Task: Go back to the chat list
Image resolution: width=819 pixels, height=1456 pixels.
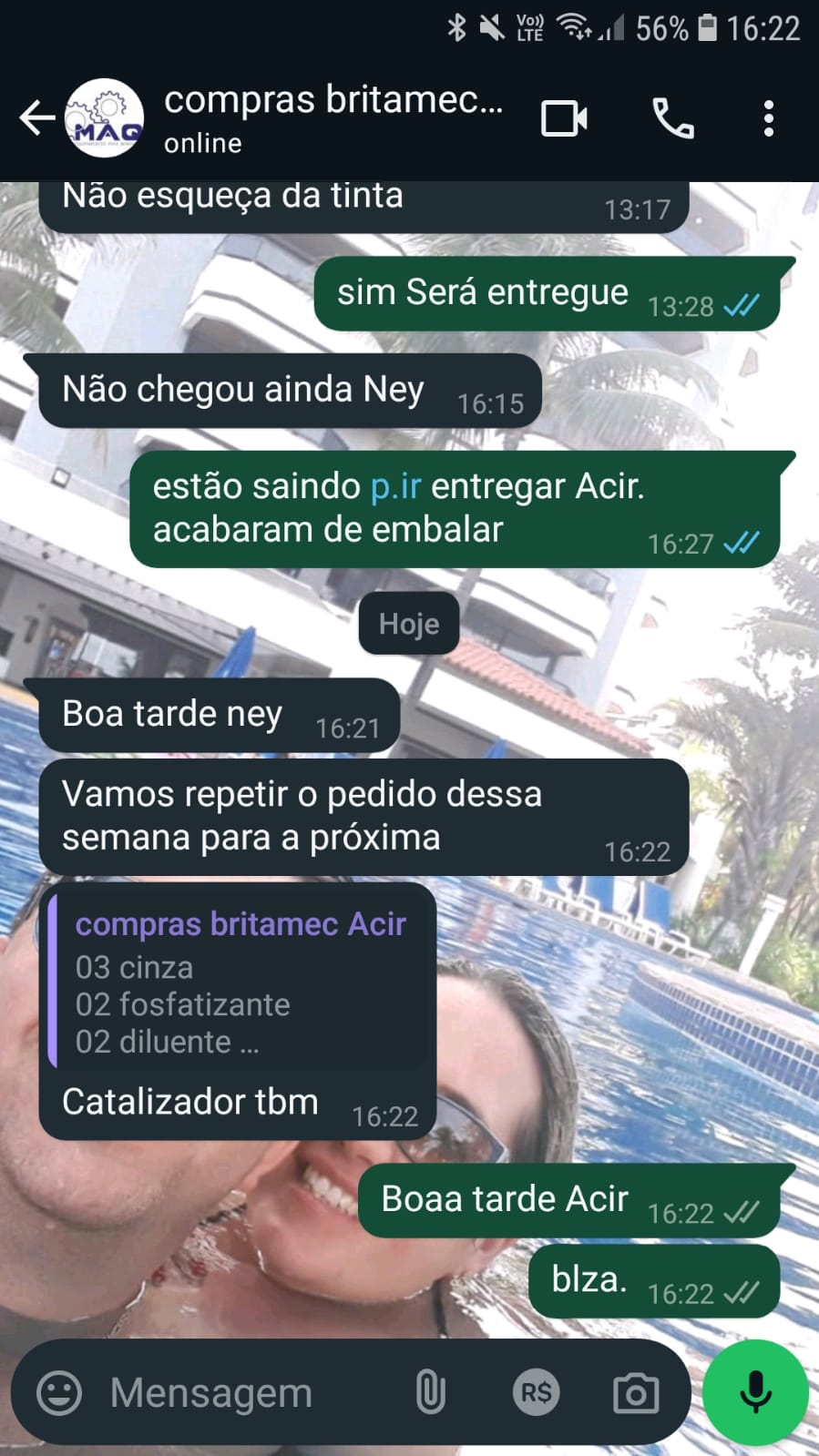Action: click(36, 118)
